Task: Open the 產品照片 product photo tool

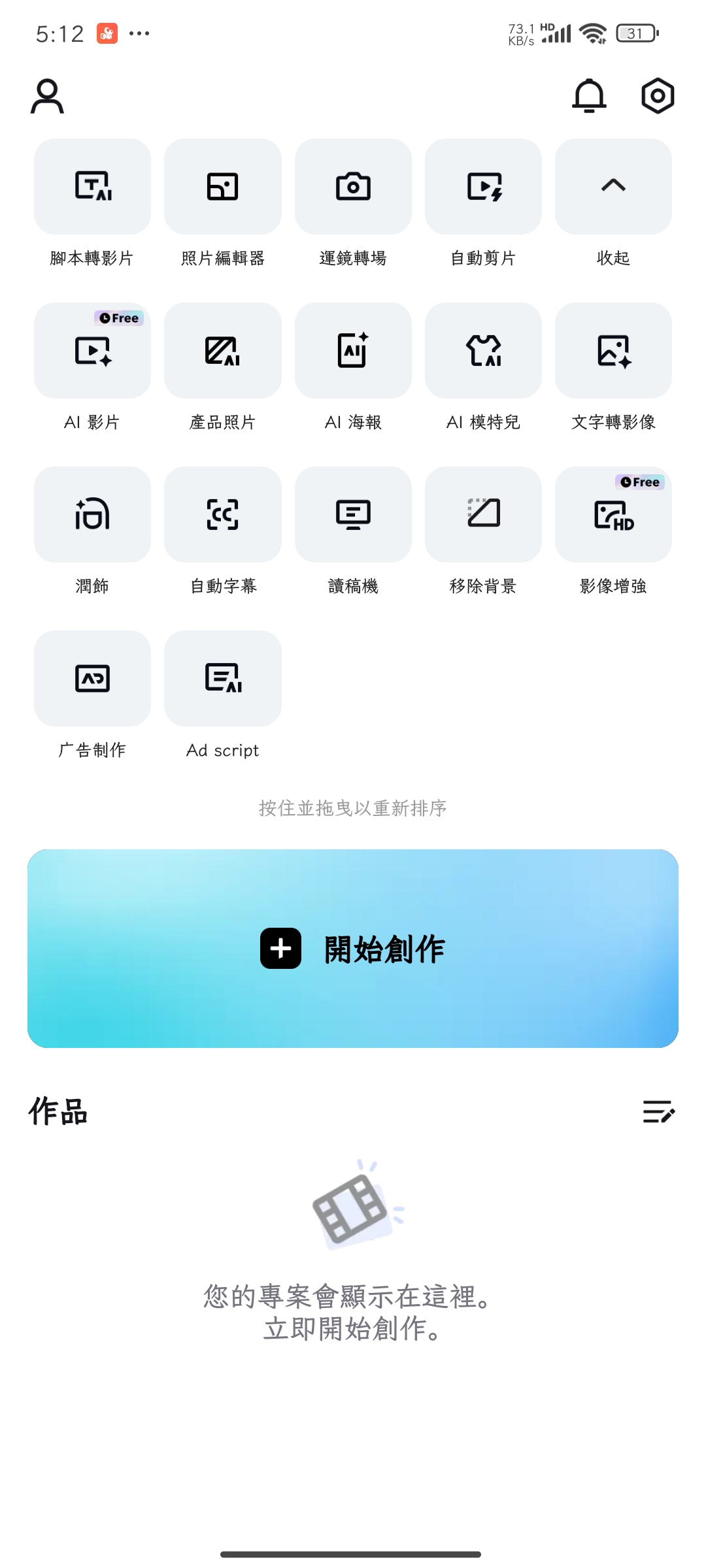Action: point(222,351)
